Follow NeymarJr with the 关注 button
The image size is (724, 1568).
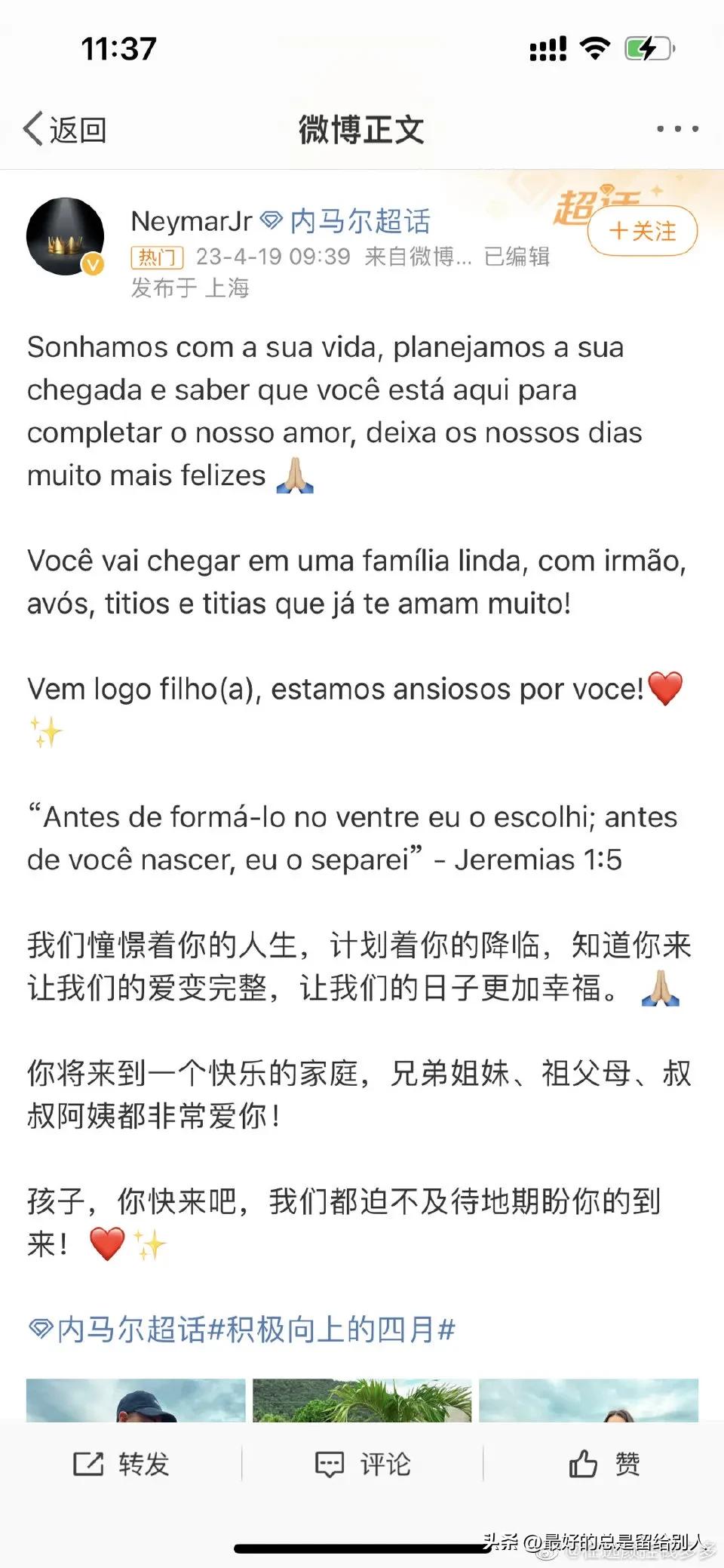(643, 231)
